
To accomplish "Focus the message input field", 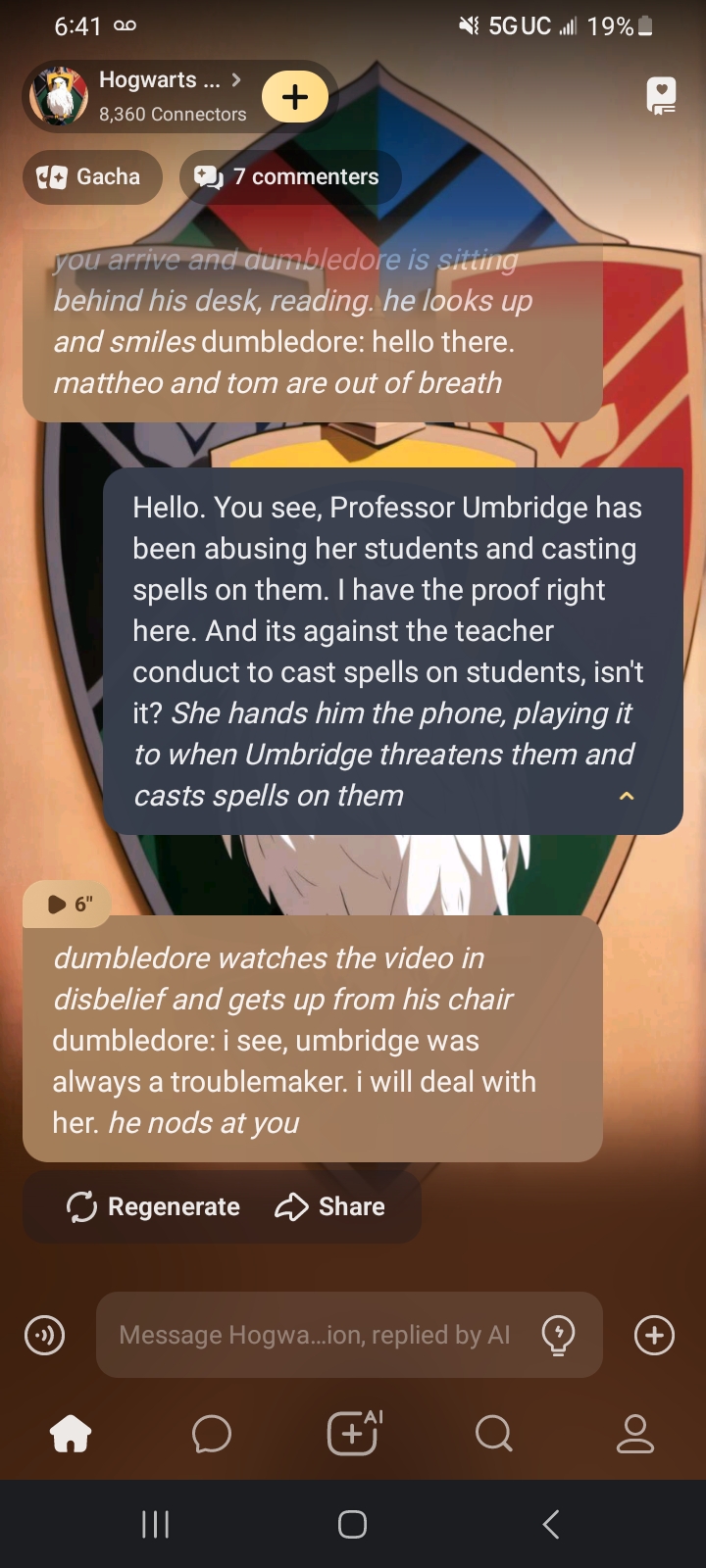I will 314,1335.
